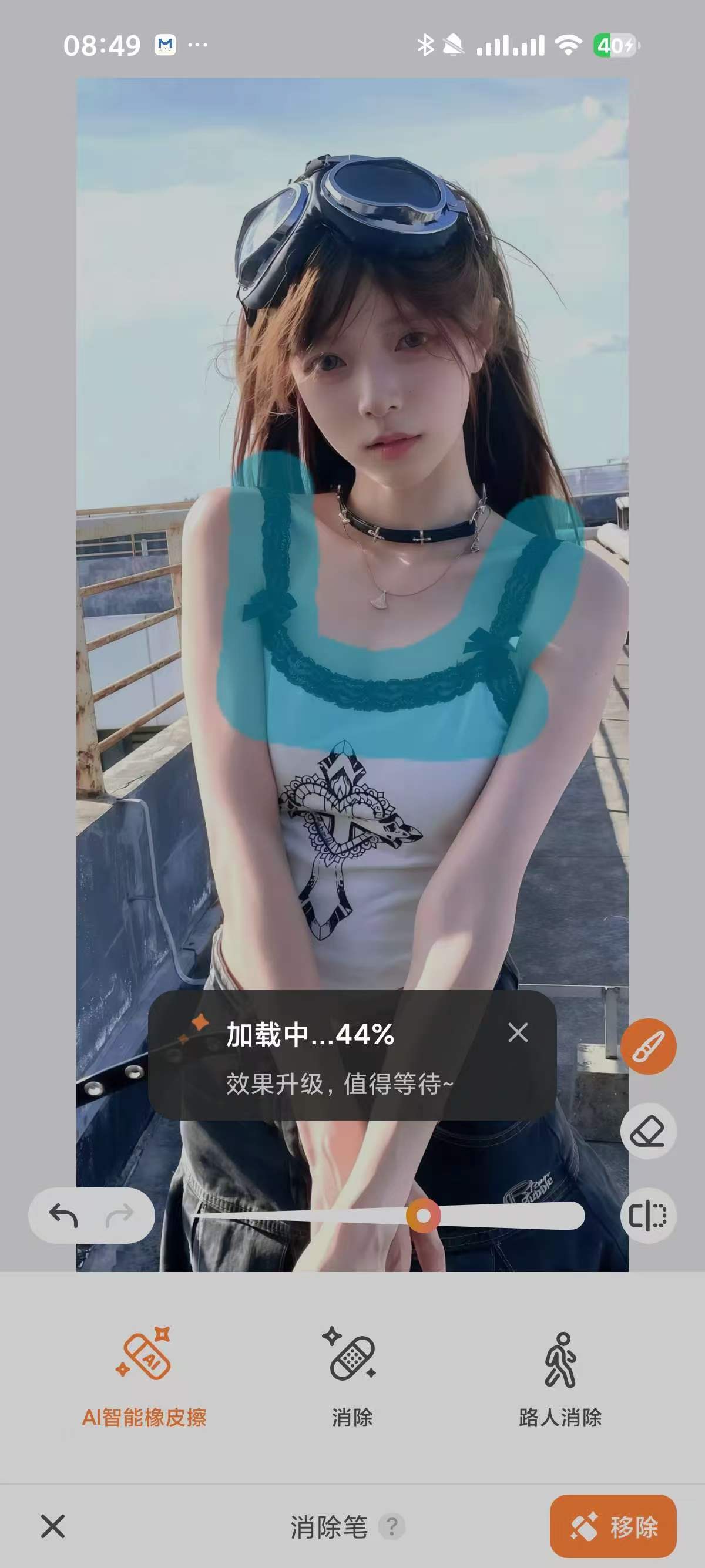Undo the last brush stroke
This screenshot has height=1568, width=705.
tap(64, 1216)
